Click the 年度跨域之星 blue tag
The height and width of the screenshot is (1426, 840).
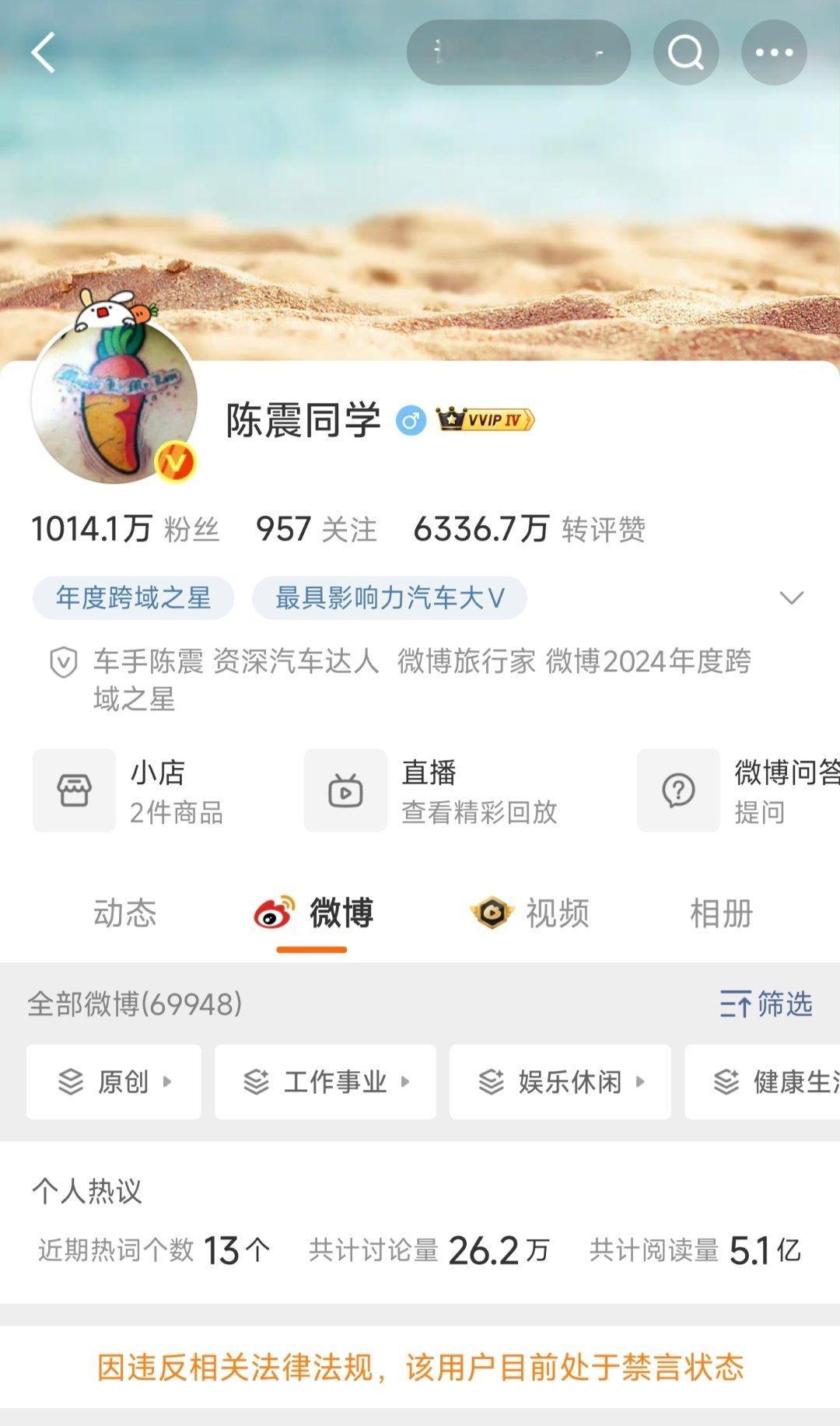(x=132, y=597)
